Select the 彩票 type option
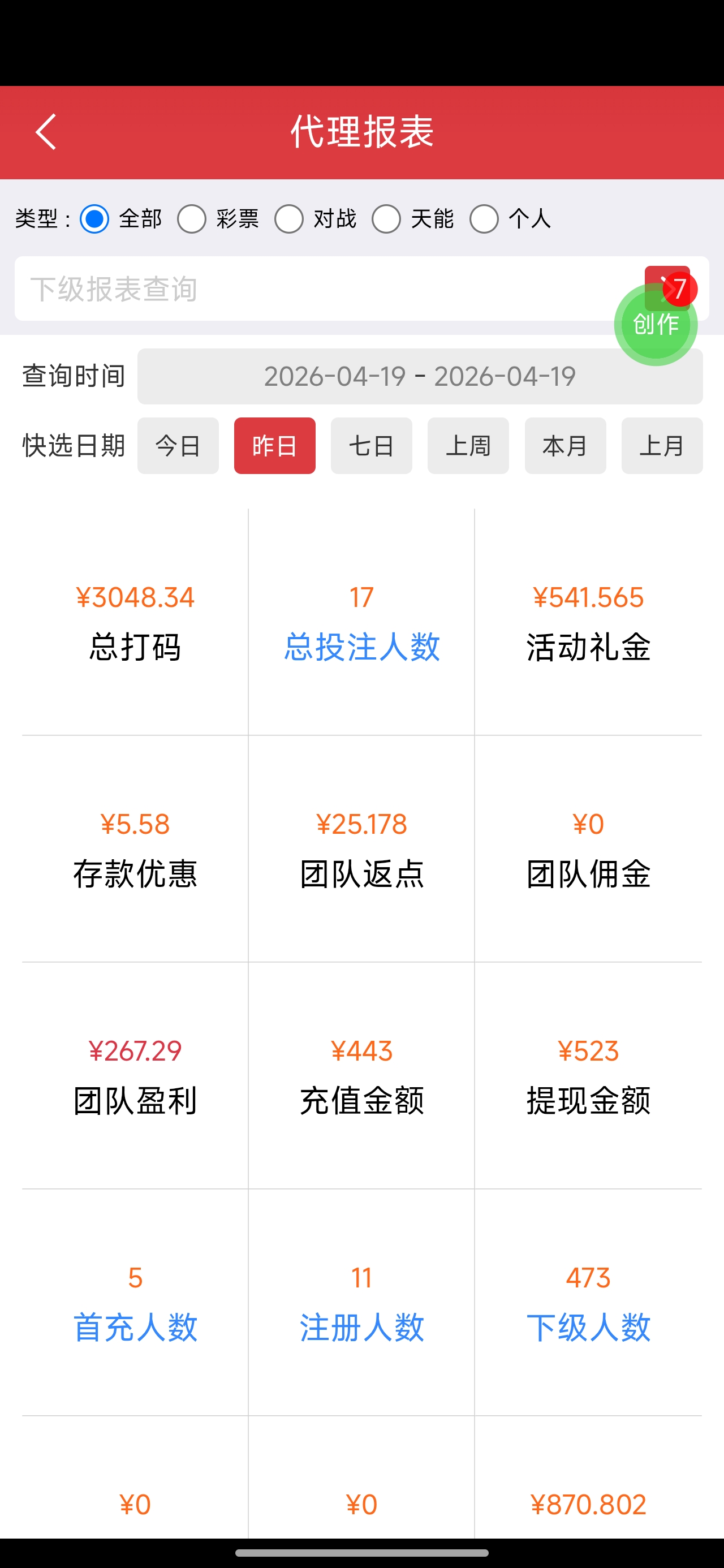The image size is (724, 1568). [192, 219]
